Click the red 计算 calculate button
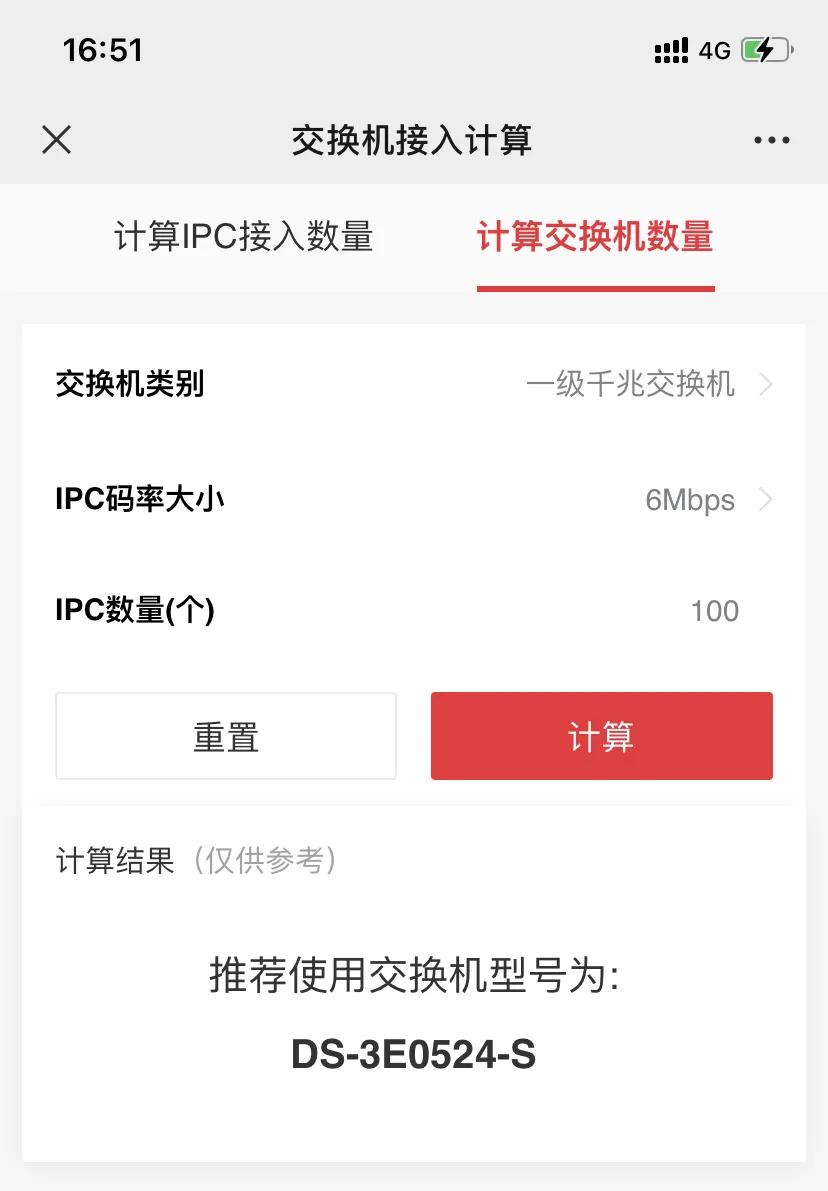 [601, 735]
